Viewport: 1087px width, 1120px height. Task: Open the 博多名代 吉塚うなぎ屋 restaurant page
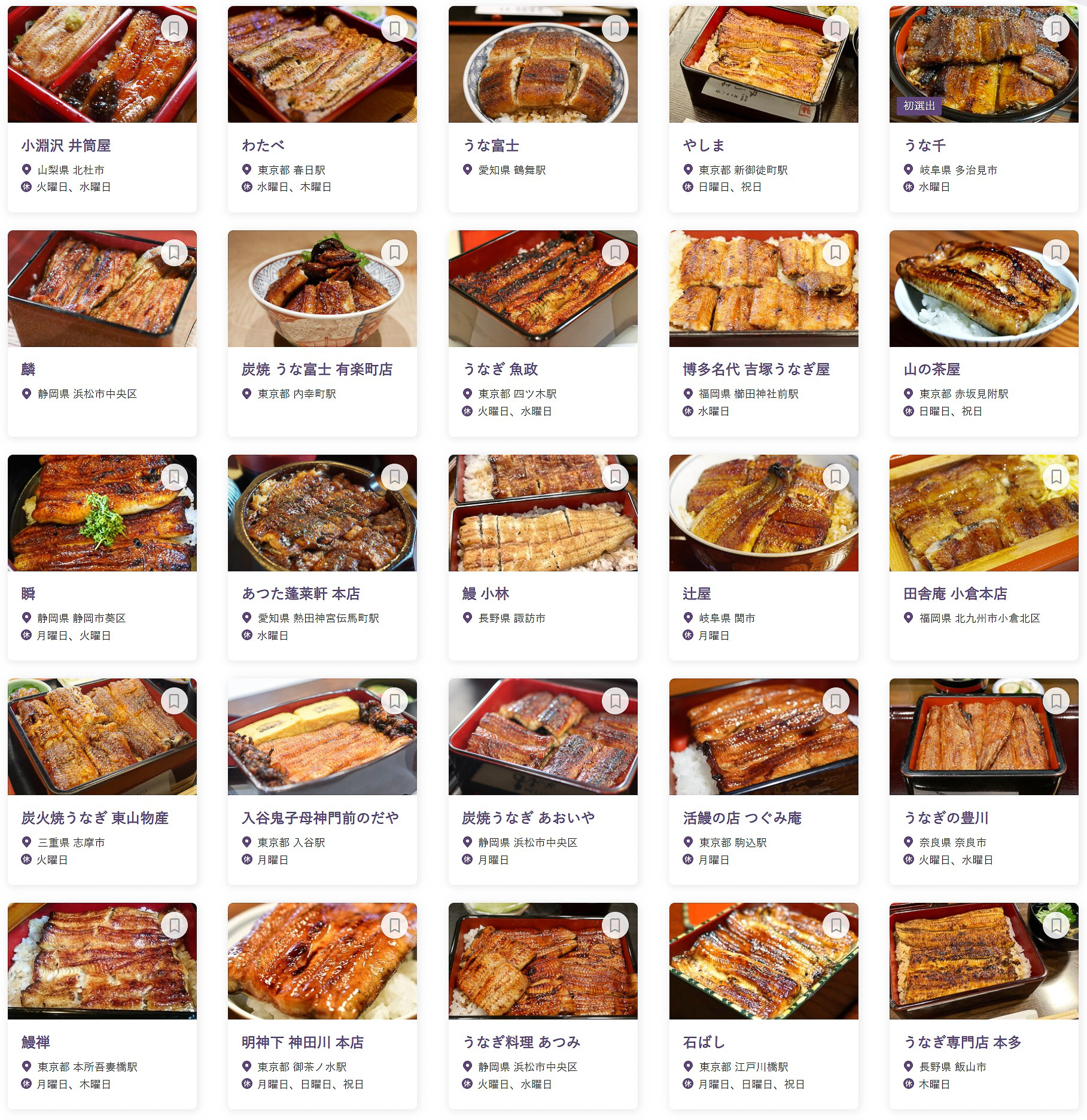tap(757, 369)
